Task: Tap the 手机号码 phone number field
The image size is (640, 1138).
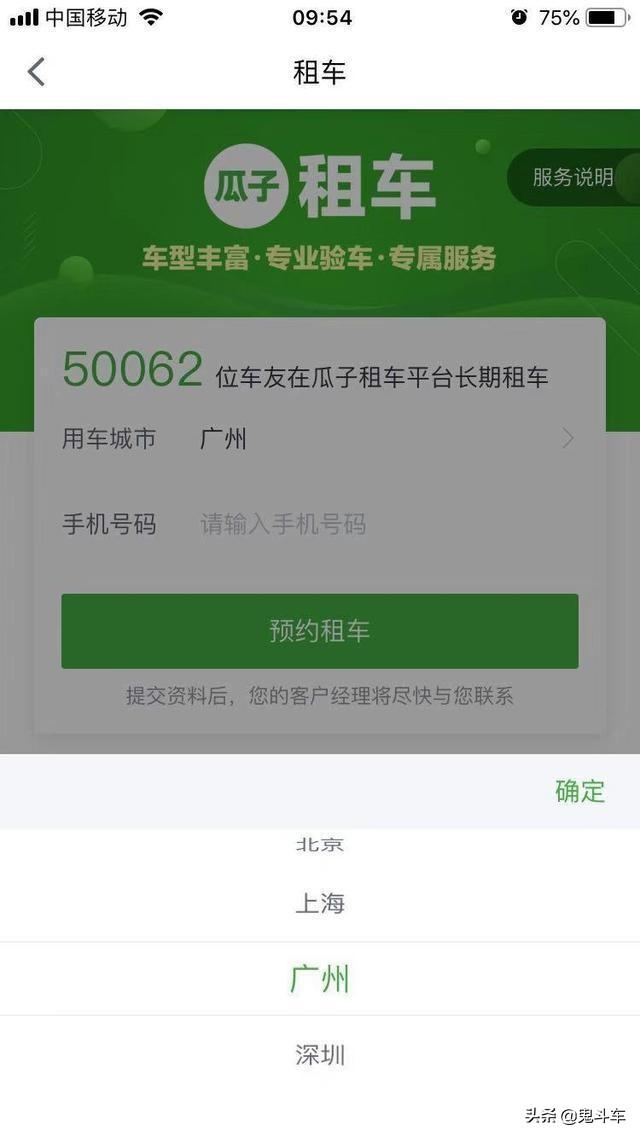Action: pos(319,524)
